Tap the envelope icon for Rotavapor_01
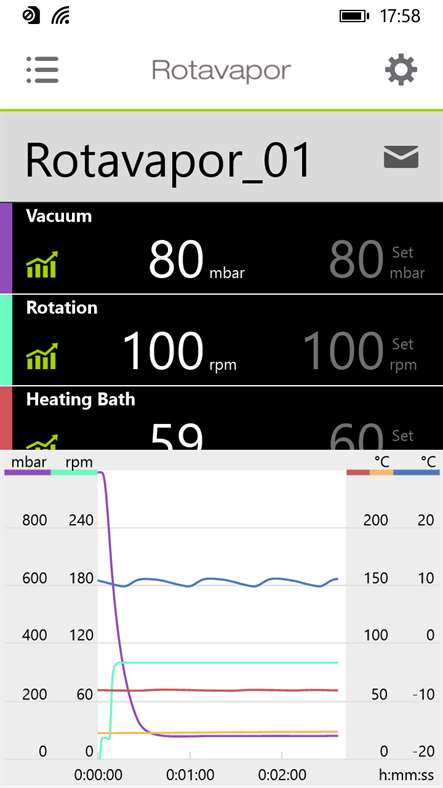 (401, 157)
